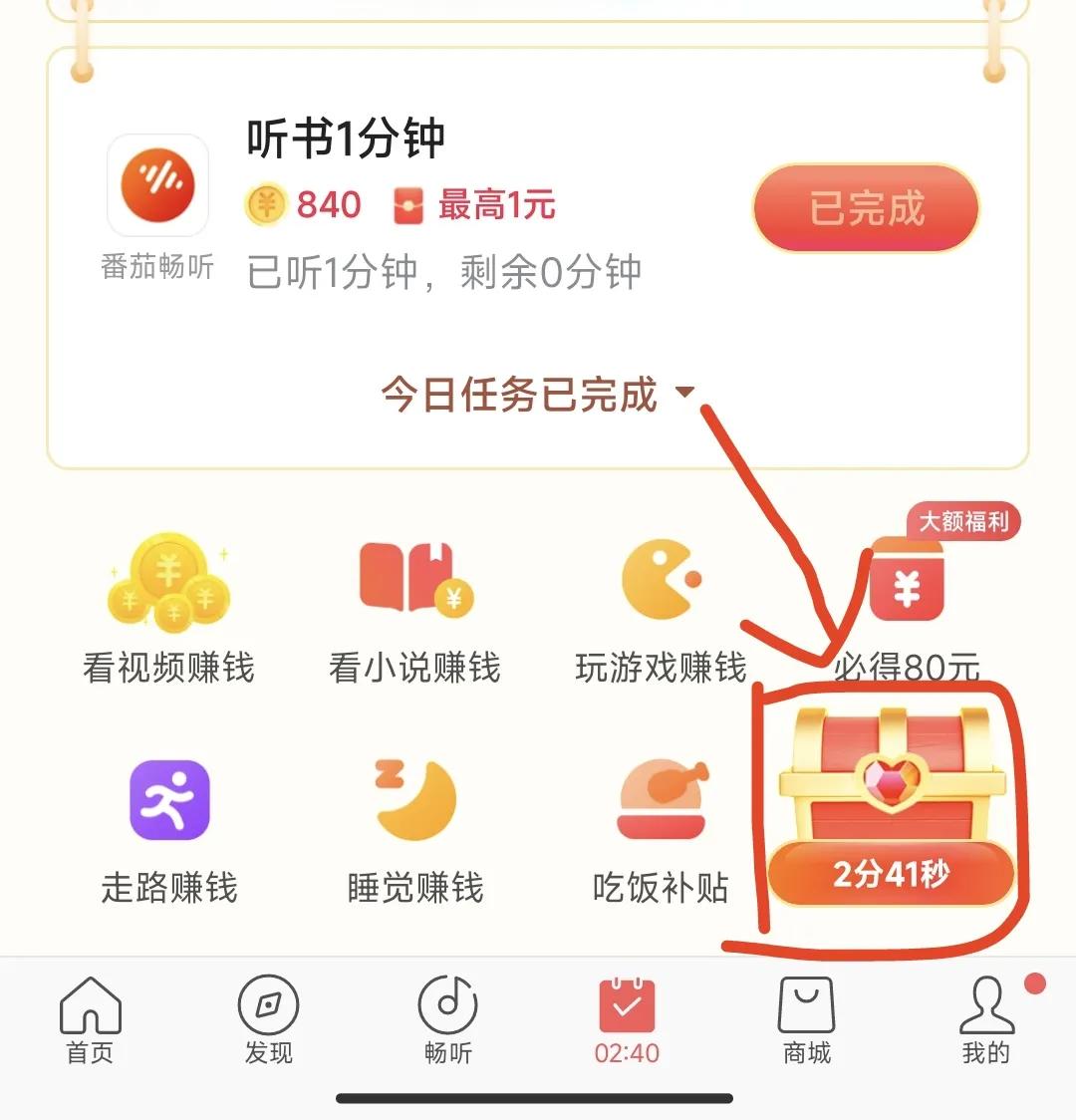Switch to the 首页 home tab
Image resolution: width=1076 pixels, height=1120 pixels.
point(89,1021)
